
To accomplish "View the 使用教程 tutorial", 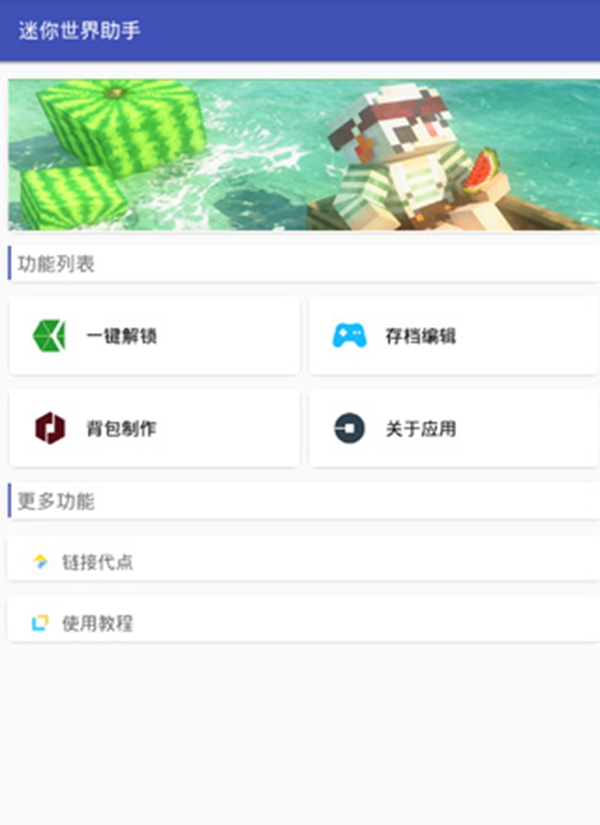I will 302,622.
